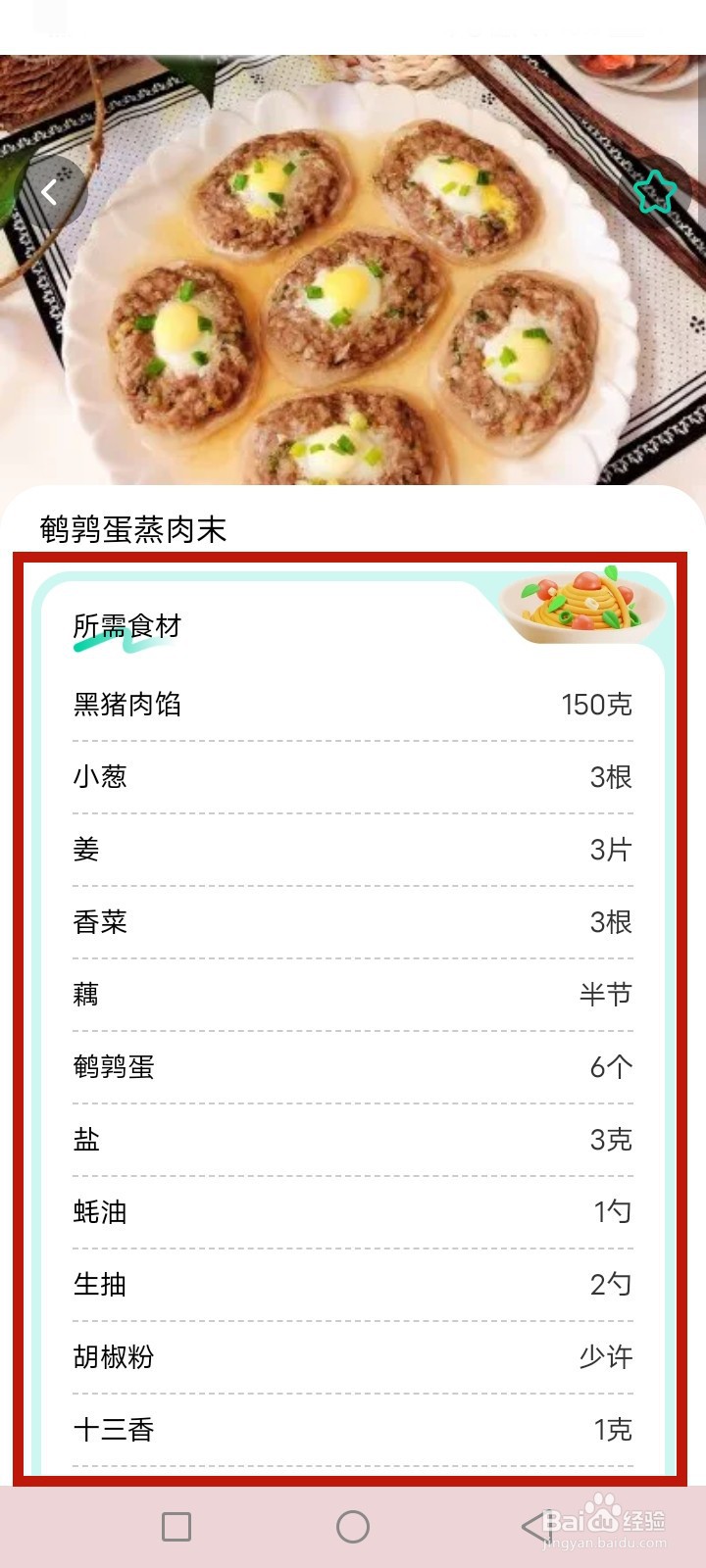Select the 小葱 3根 ingredient entry
The width and height of the screenshot is (706, 1568).
pyautogui.click(x=353, y=776)
